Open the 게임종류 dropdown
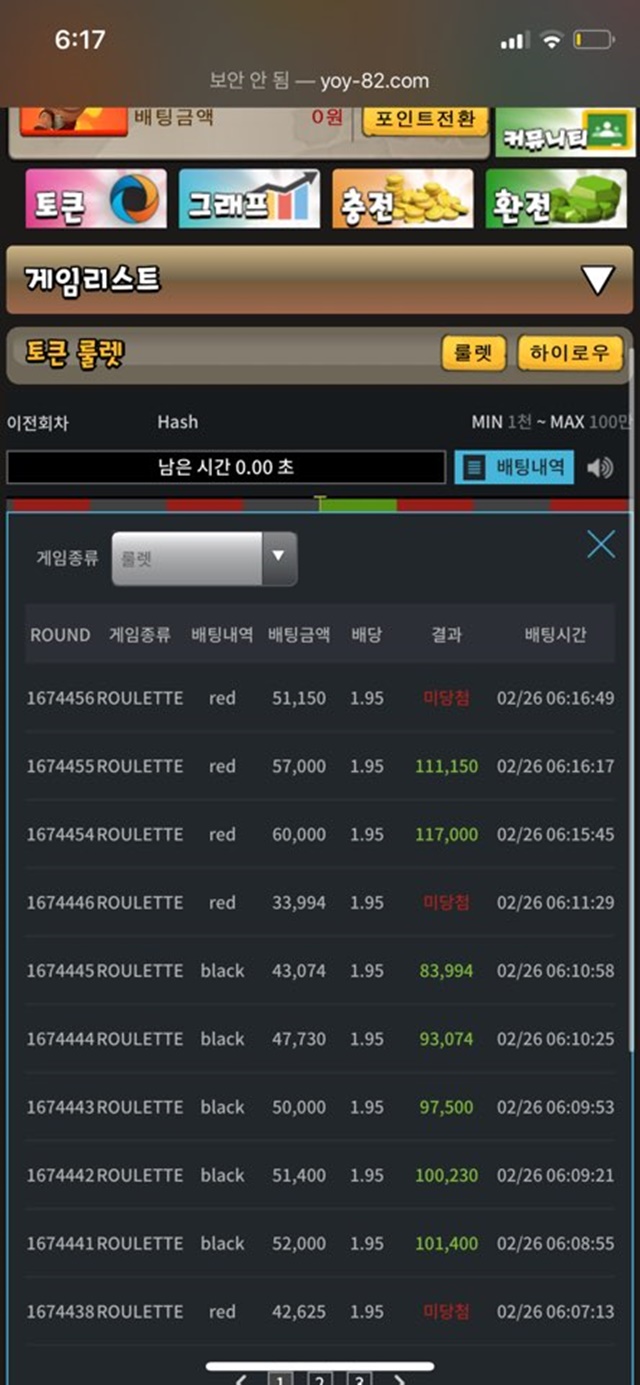 click(x=204, y=558)
